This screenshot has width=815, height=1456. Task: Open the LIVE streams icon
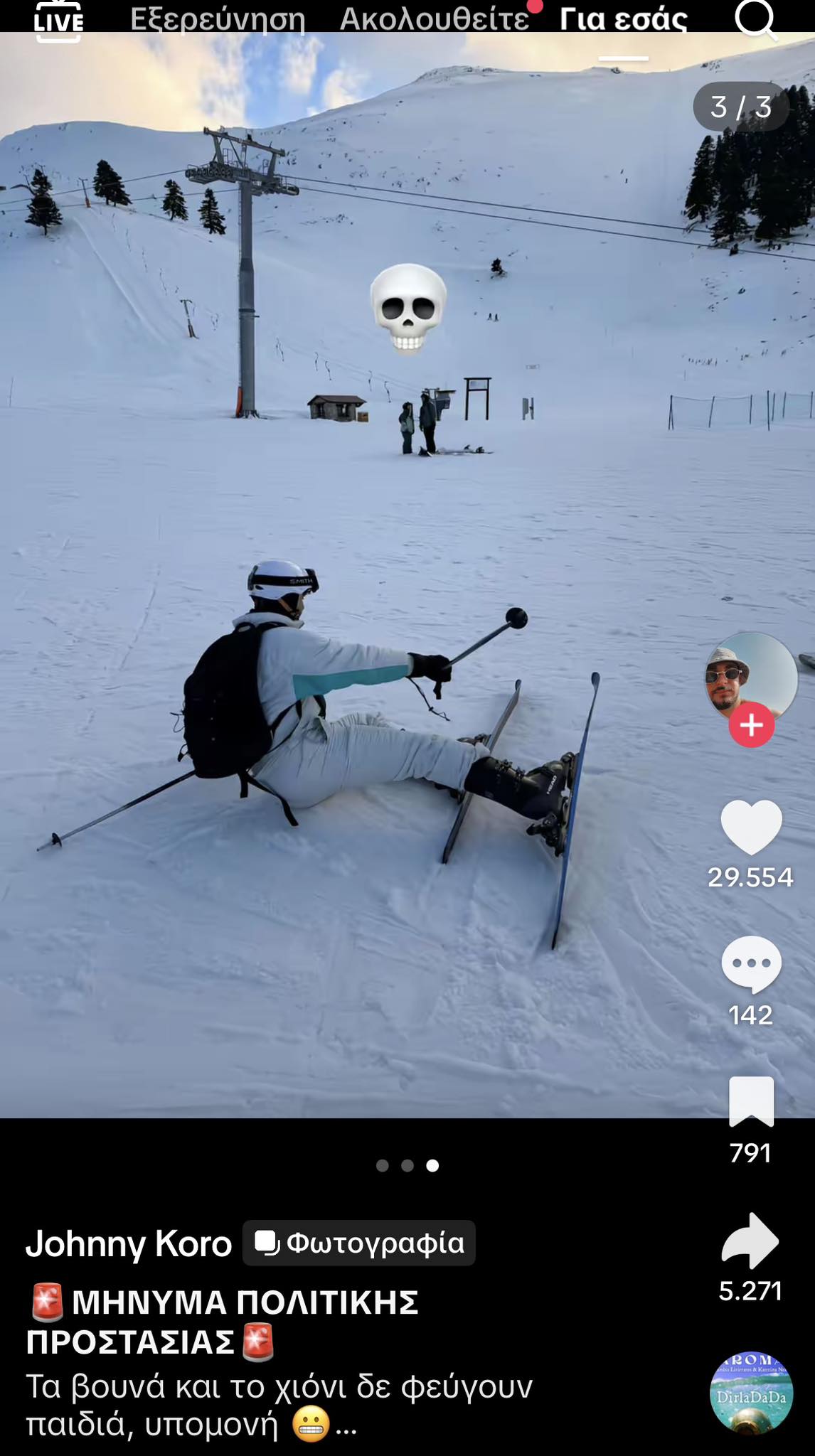tap(58, 21)
